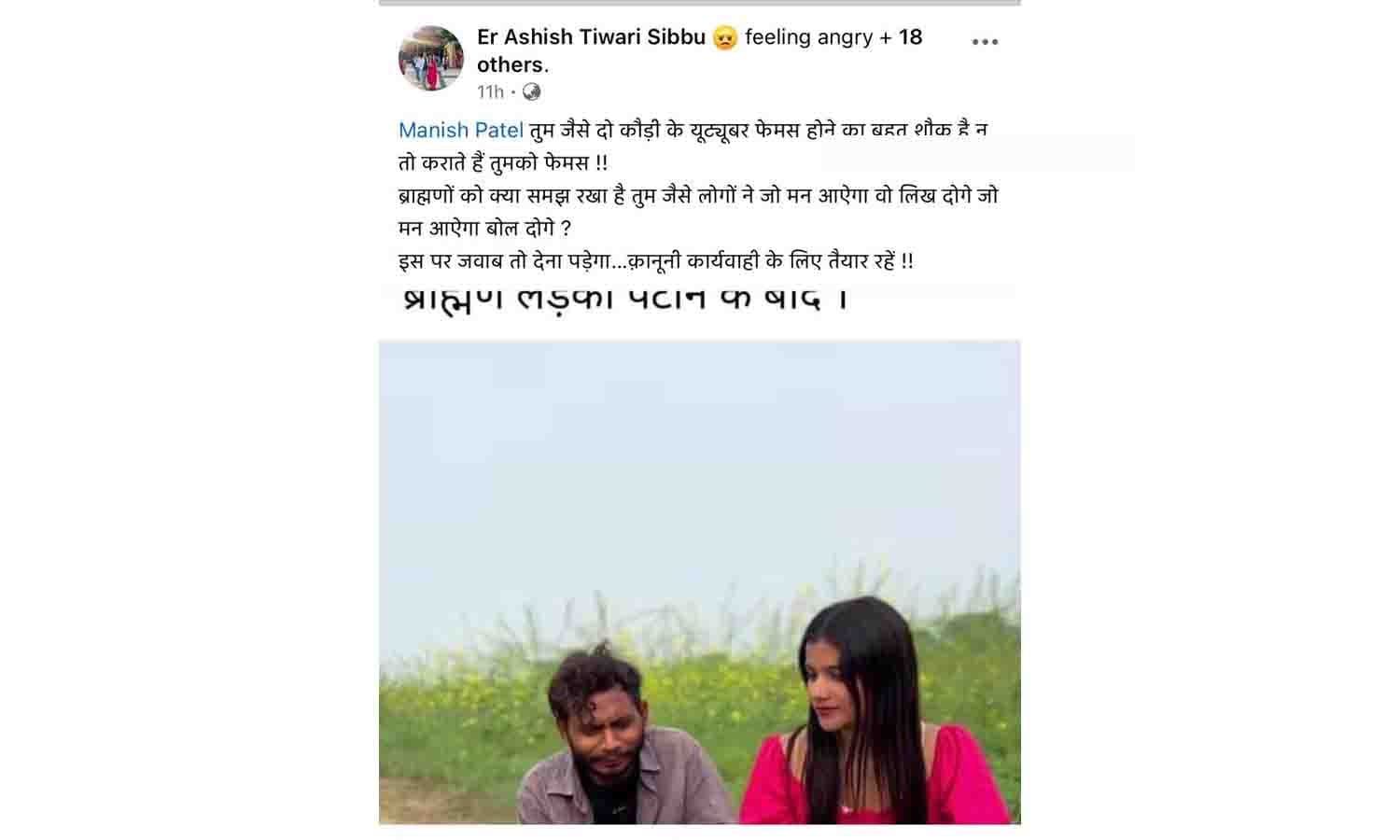Open Er Ashish Tiwari Sibbu's profile picture
Screen dimensions: 1400x840
coord(430,58)
